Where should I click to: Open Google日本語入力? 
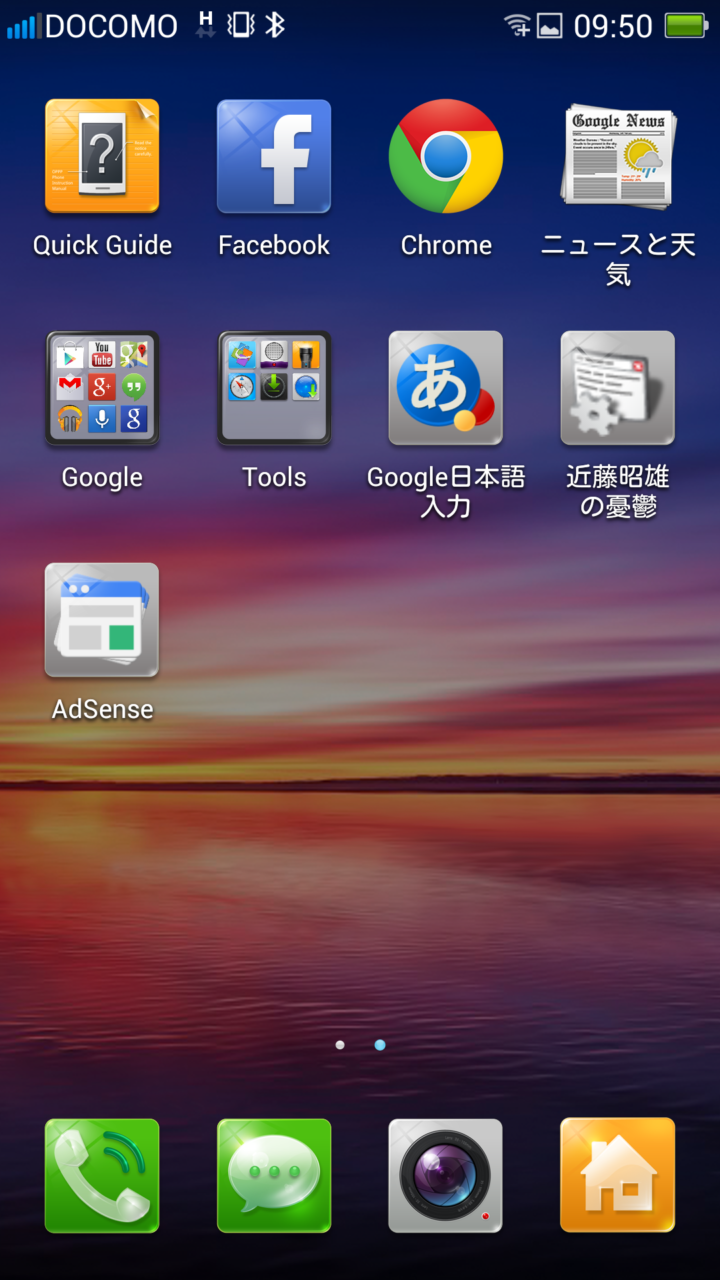coord(446,389)
